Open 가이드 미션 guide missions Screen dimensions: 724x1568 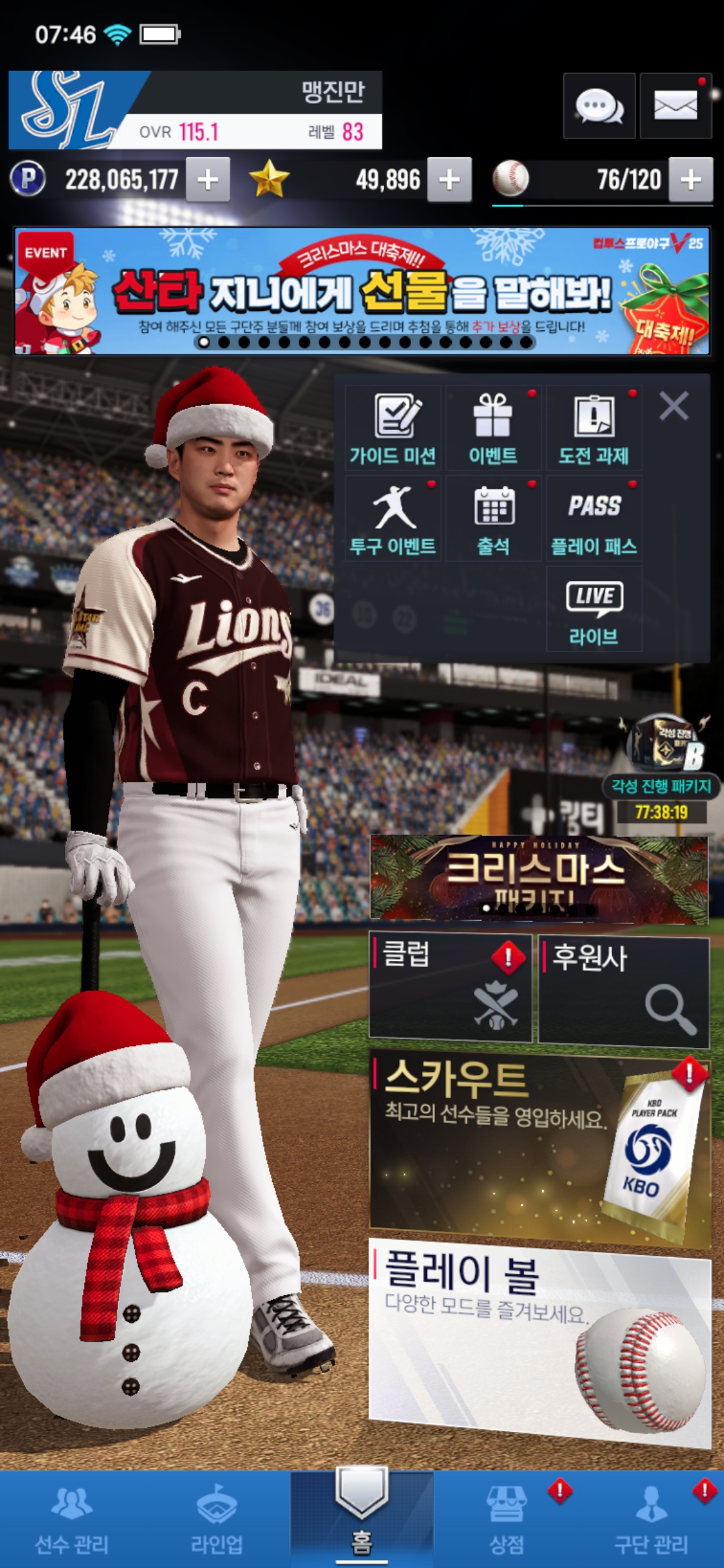tap(393, 428)
